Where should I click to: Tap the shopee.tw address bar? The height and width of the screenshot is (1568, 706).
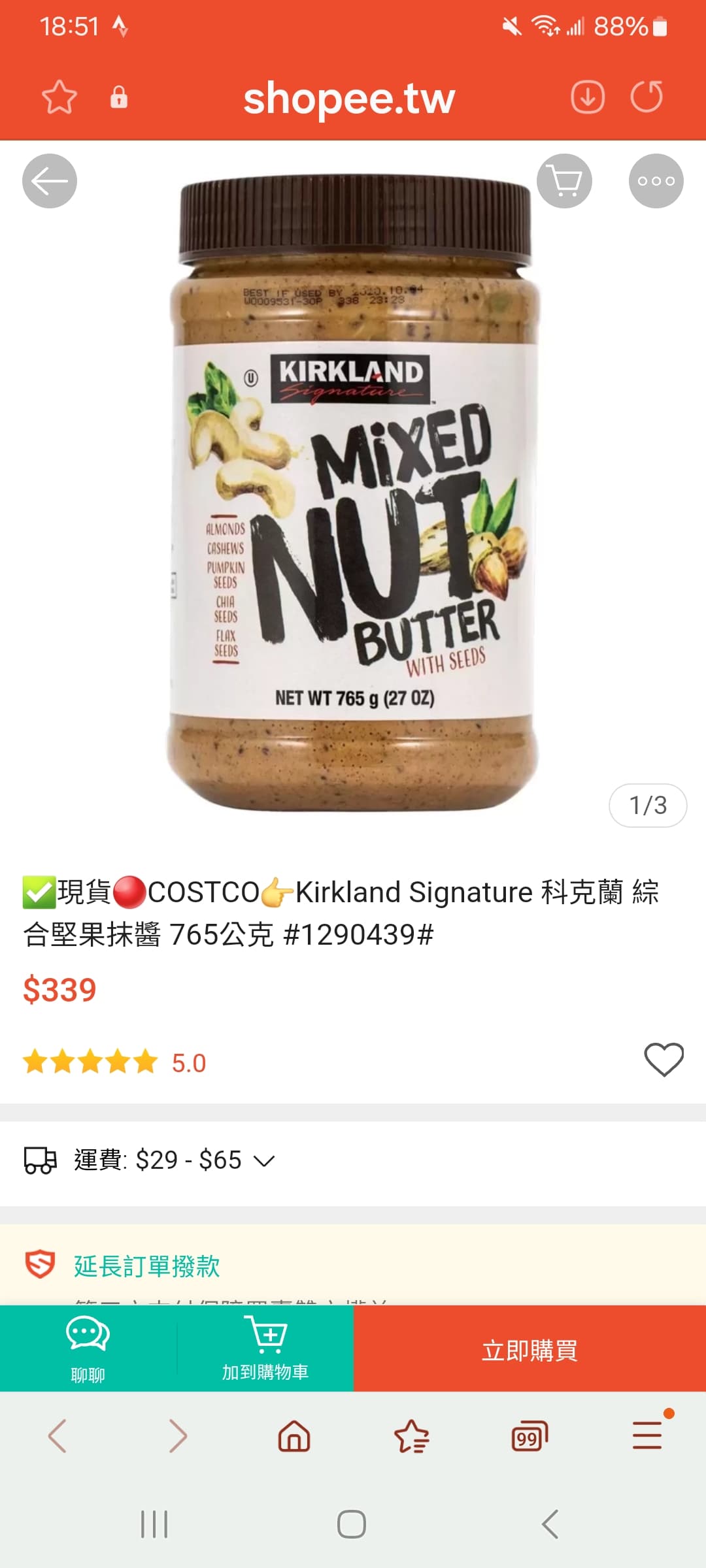(348, 99)
